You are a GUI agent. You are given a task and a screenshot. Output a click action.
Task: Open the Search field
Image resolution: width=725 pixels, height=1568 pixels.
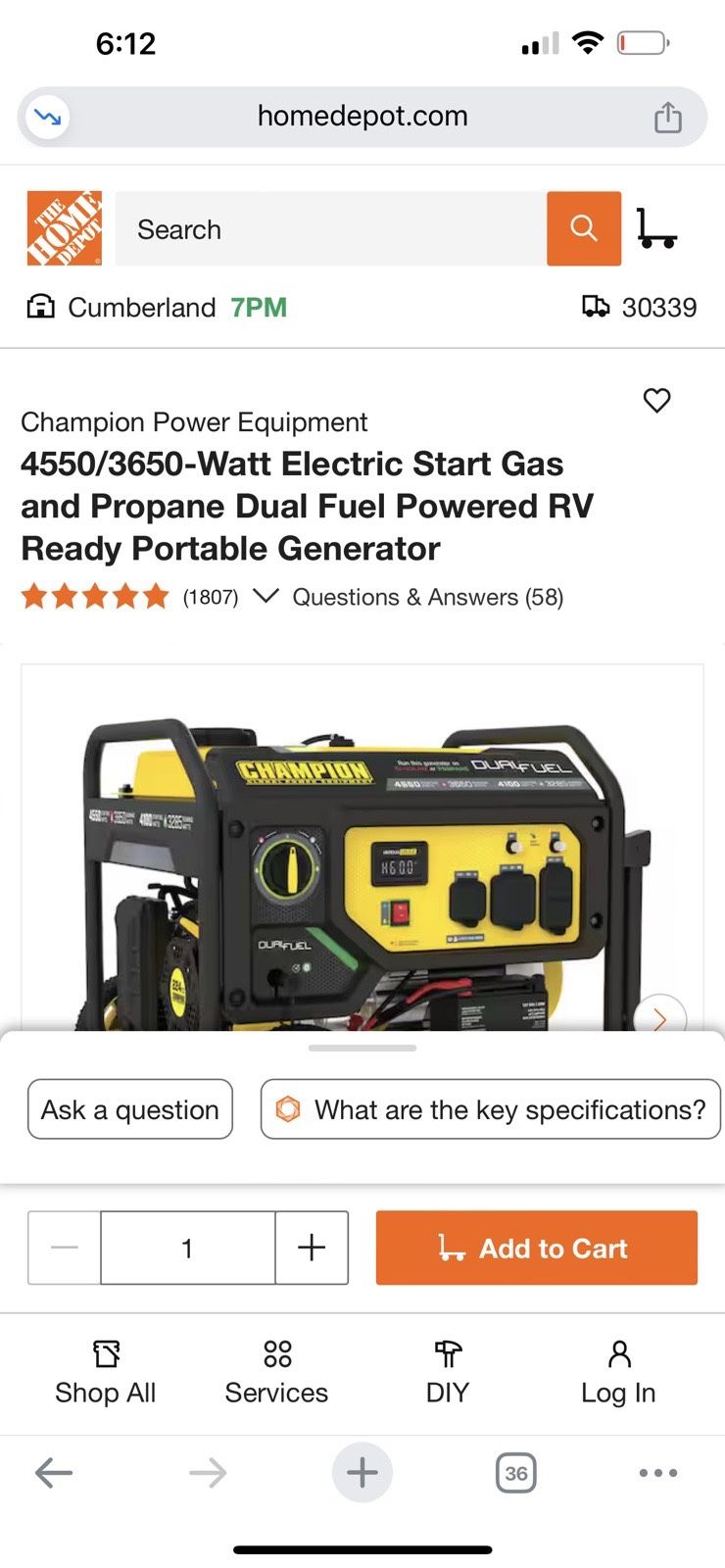pyautogui.click(x=330, y=228)
